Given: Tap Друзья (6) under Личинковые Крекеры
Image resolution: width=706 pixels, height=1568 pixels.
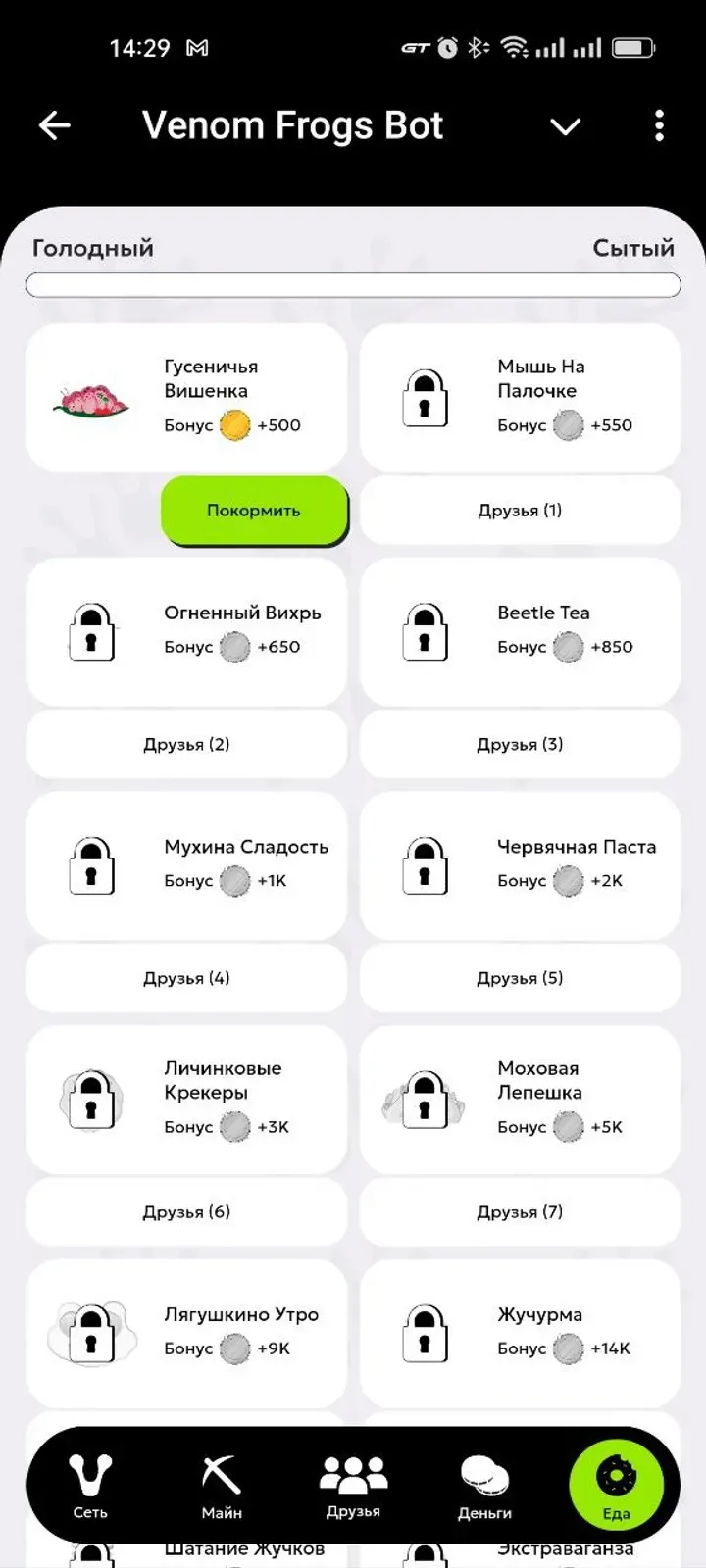Looking at the screenshot, I should pyautogui.click(x=186, y=1212).
